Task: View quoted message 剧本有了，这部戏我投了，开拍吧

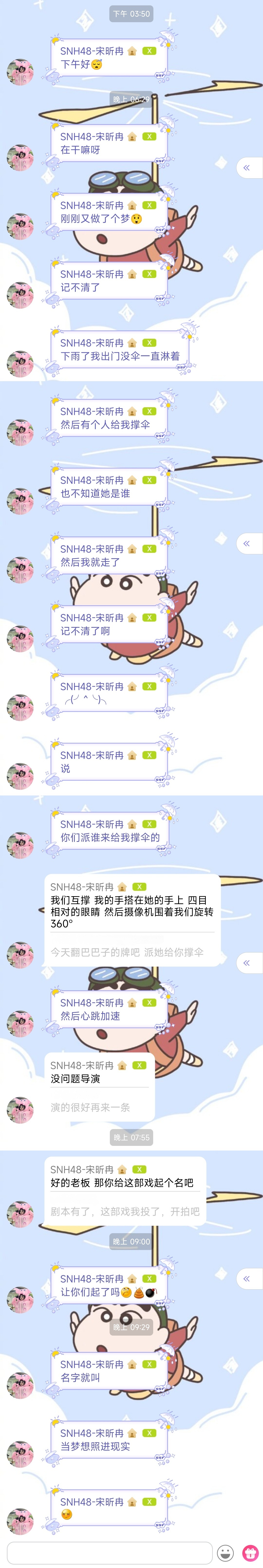Action: point(124,1211)
